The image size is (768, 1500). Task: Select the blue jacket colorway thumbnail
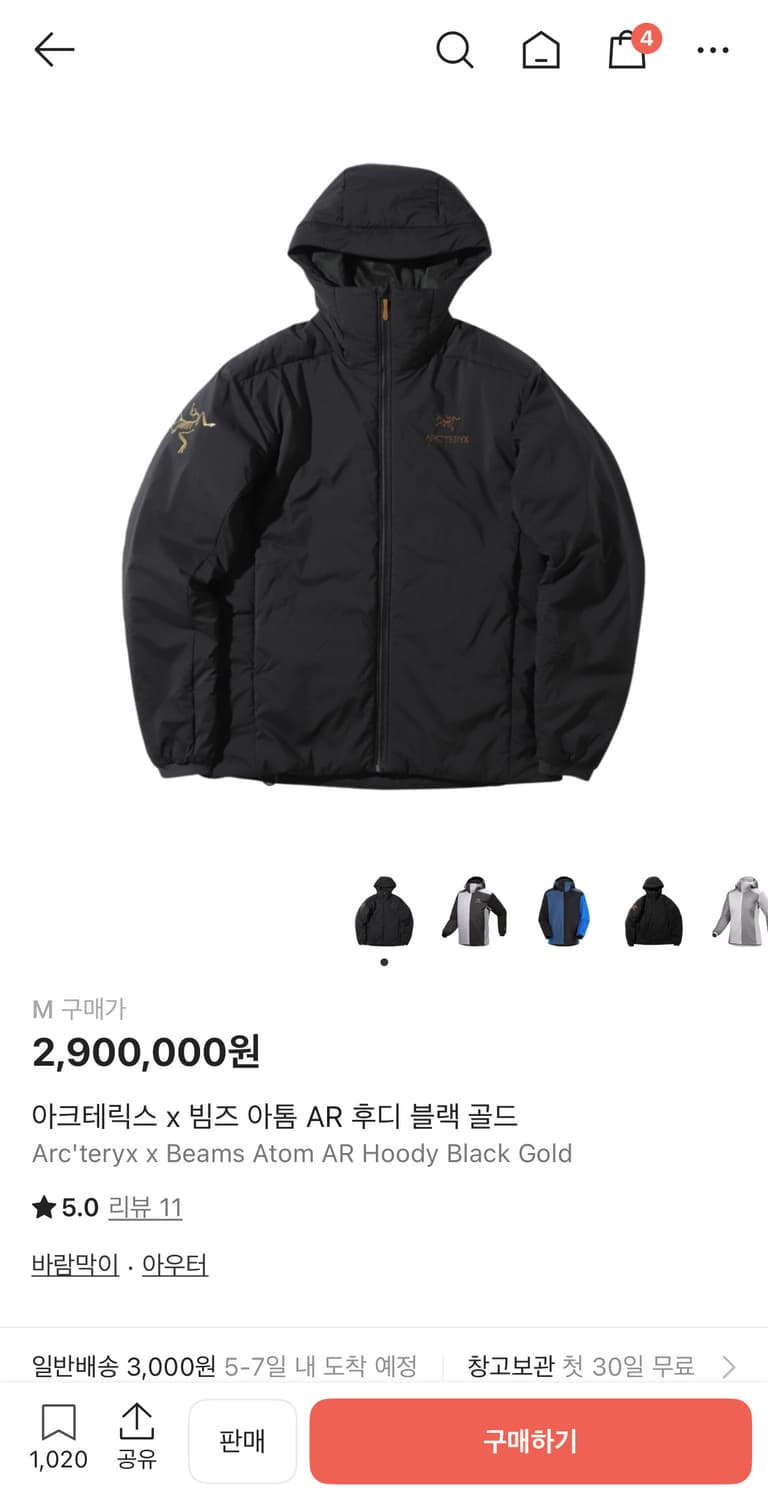(563, 911)
